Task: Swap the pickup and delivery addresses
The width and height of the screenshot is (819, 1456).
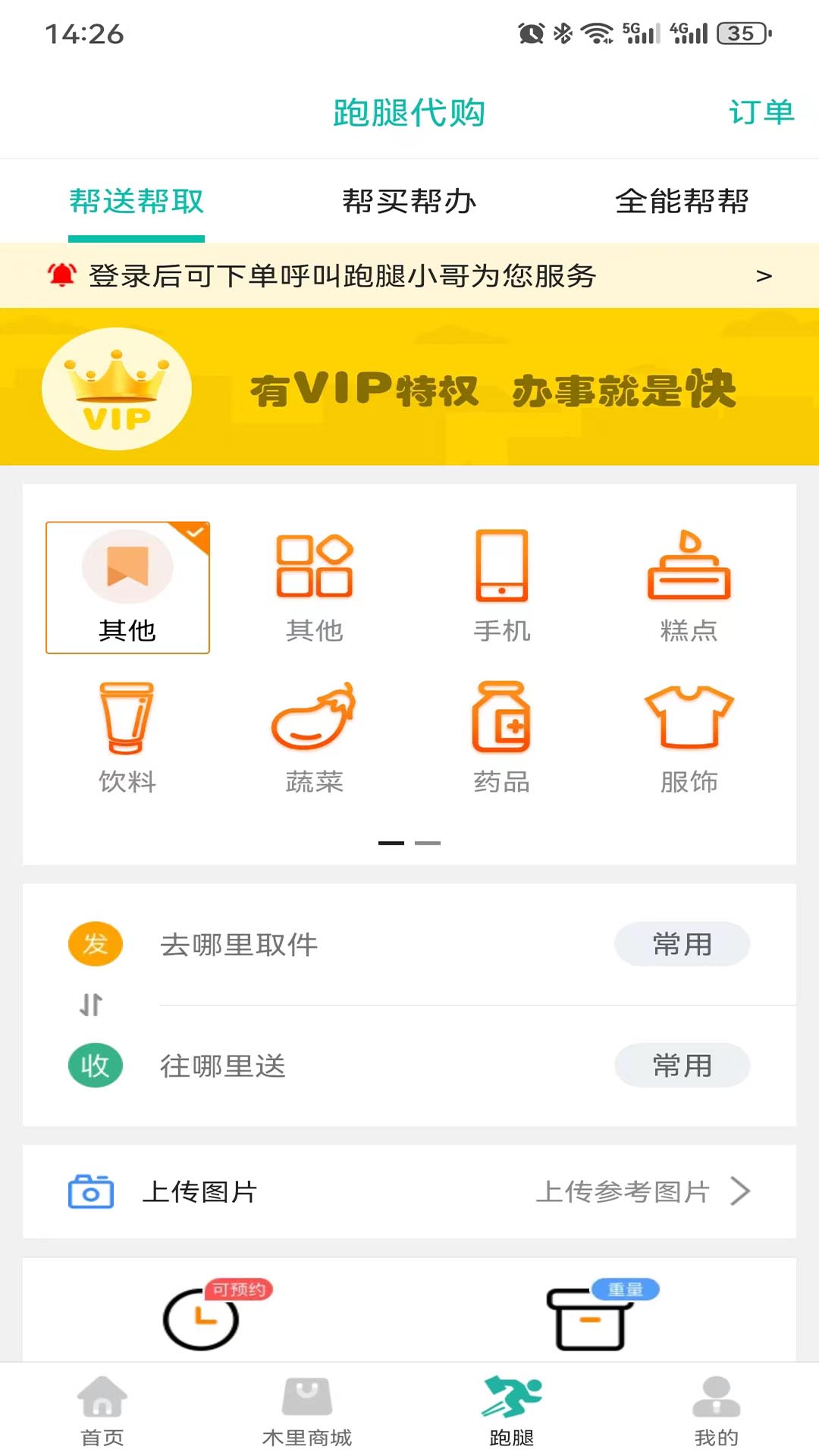Action: (91, 1005)
